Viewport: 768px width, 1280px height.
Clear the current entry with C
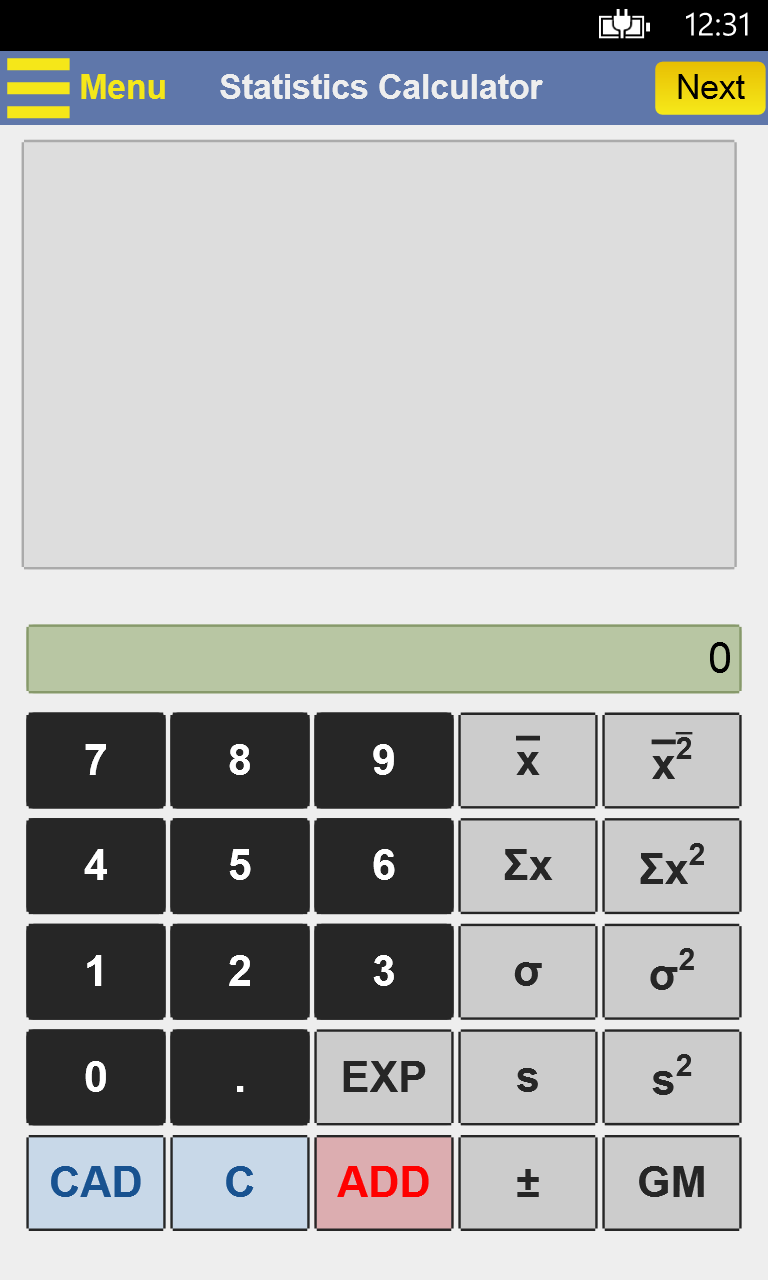[240, 1183]
